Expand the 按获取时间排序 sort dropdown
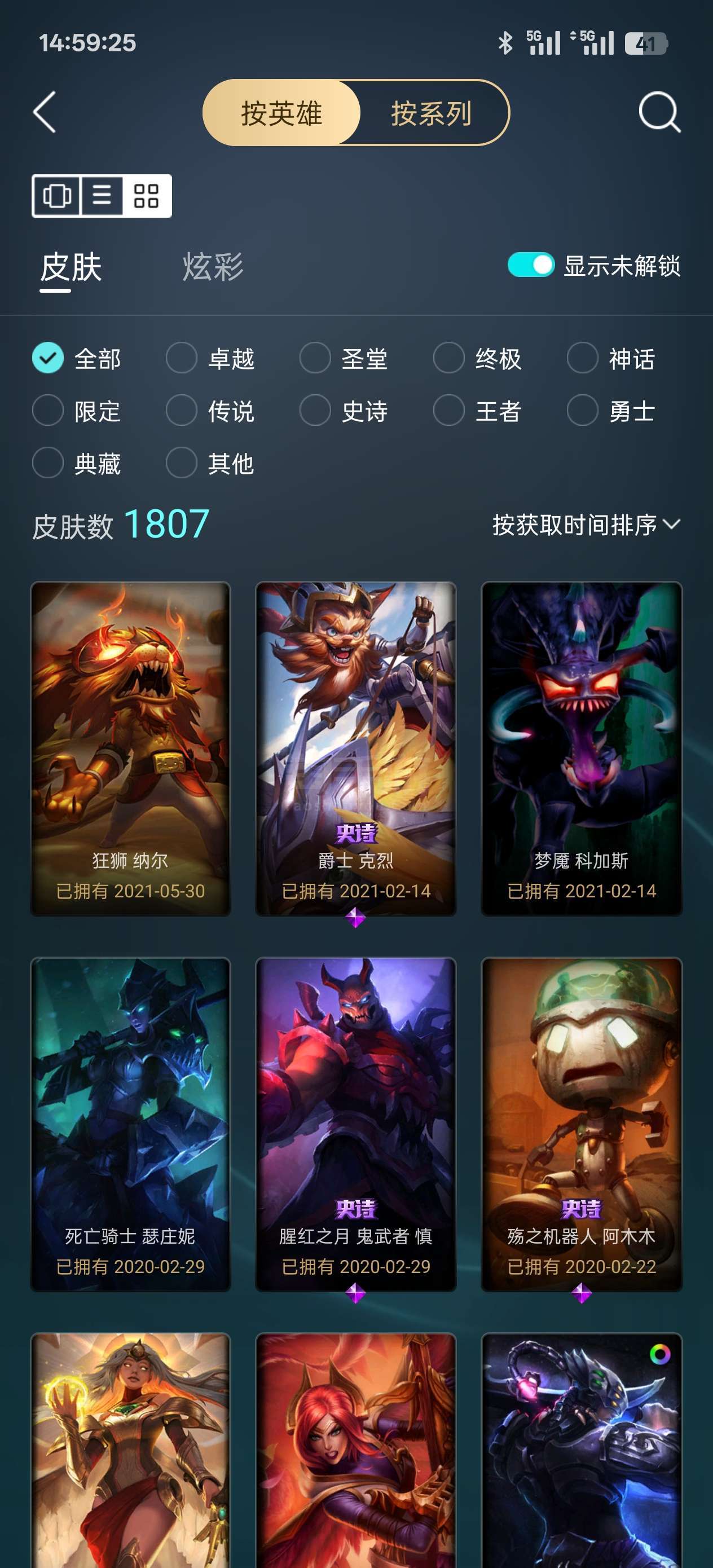The height and width of the screenshot is (1568, 713). pos(586,525)
